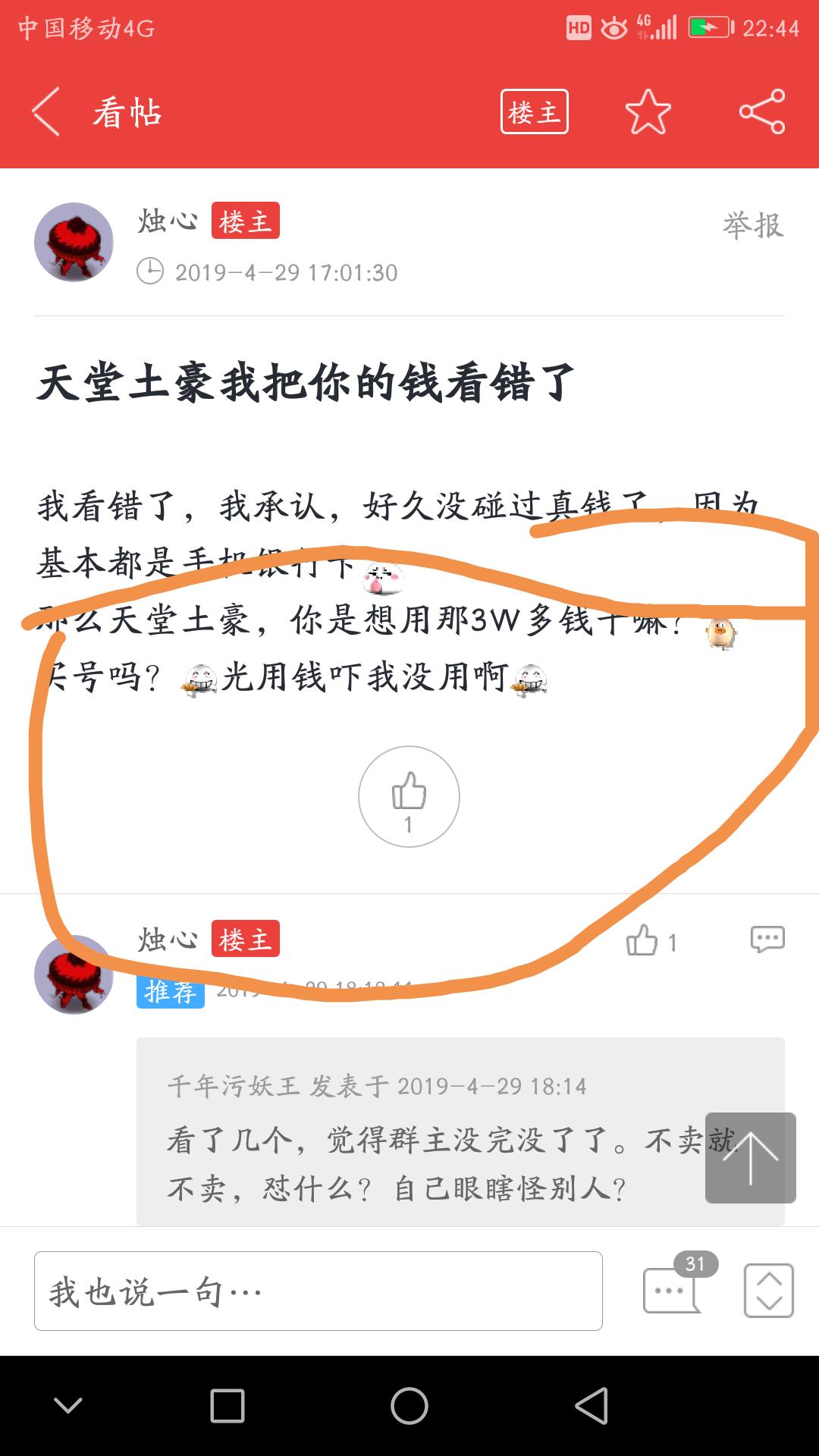819x1456 pixels.
Task: Open the page jump up-down arrows button
Action: [x=768, y=1290]
